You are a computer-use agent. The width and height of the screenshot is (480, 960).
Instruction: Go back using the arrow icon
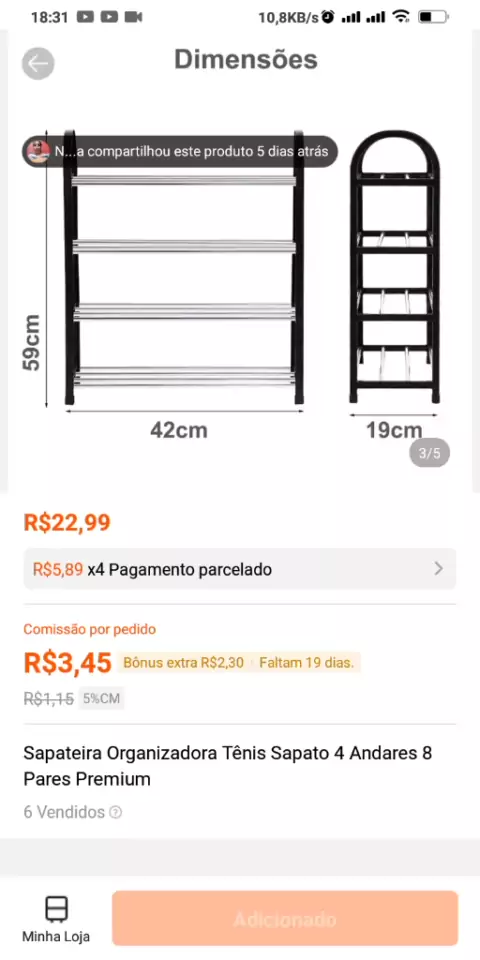[x=38, y=64]
